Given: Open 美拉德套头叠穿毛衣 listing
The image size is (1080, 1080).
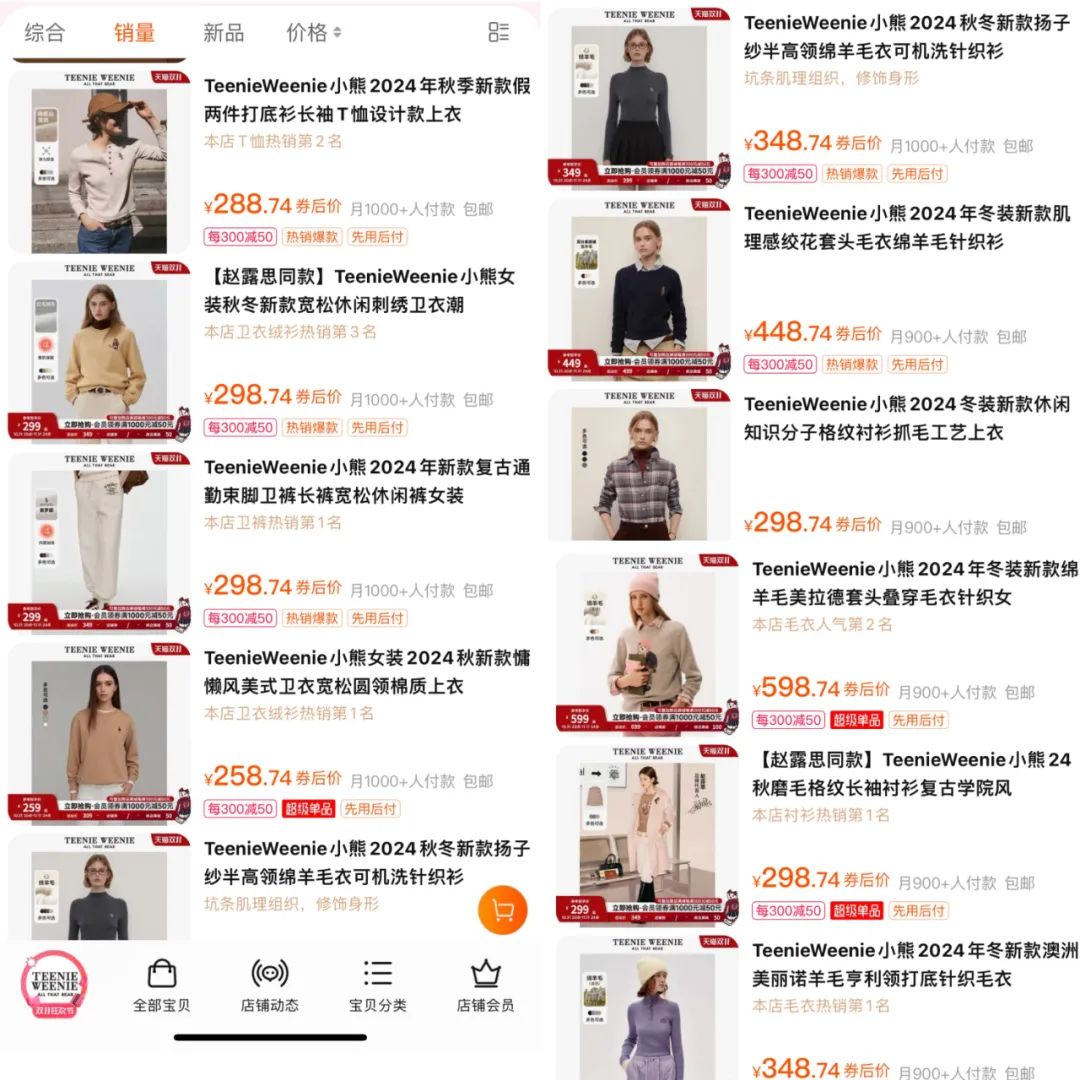Looking at the screenshot, I should point(914,583).
